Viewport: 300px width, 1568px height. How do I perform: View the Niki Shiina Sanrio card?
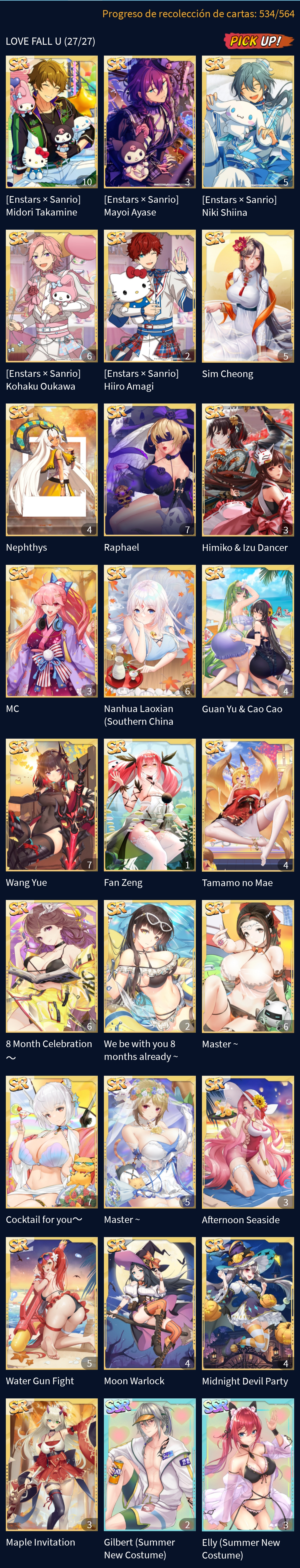(248, 122)
